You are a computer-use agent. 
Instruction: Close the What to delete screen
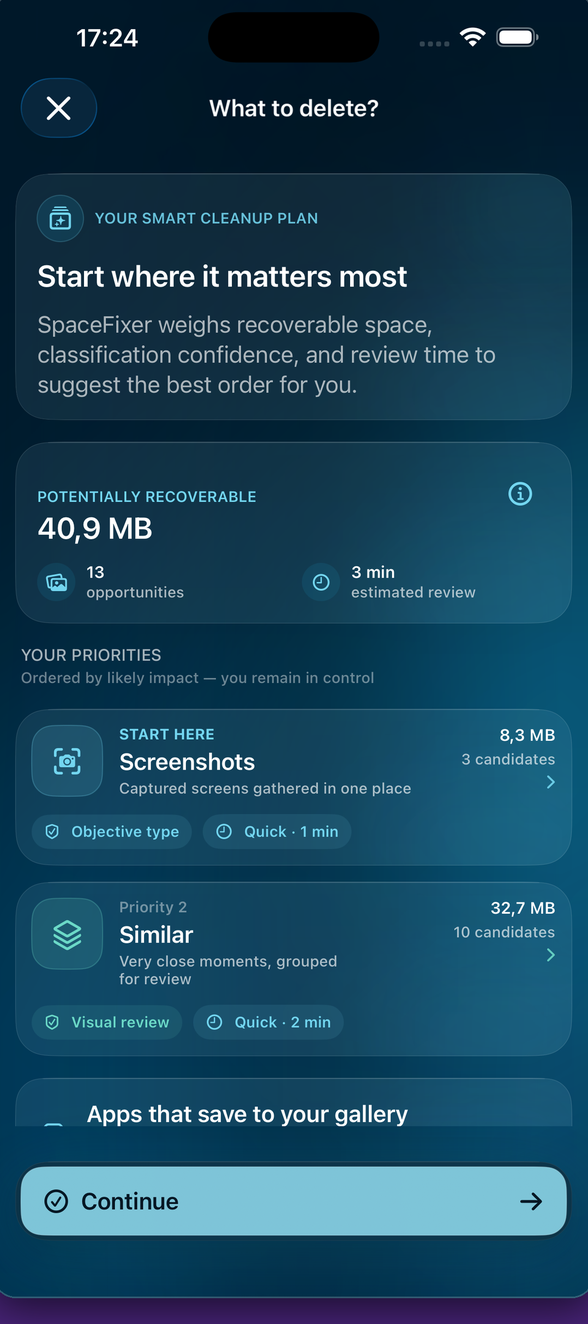point(59,108)
